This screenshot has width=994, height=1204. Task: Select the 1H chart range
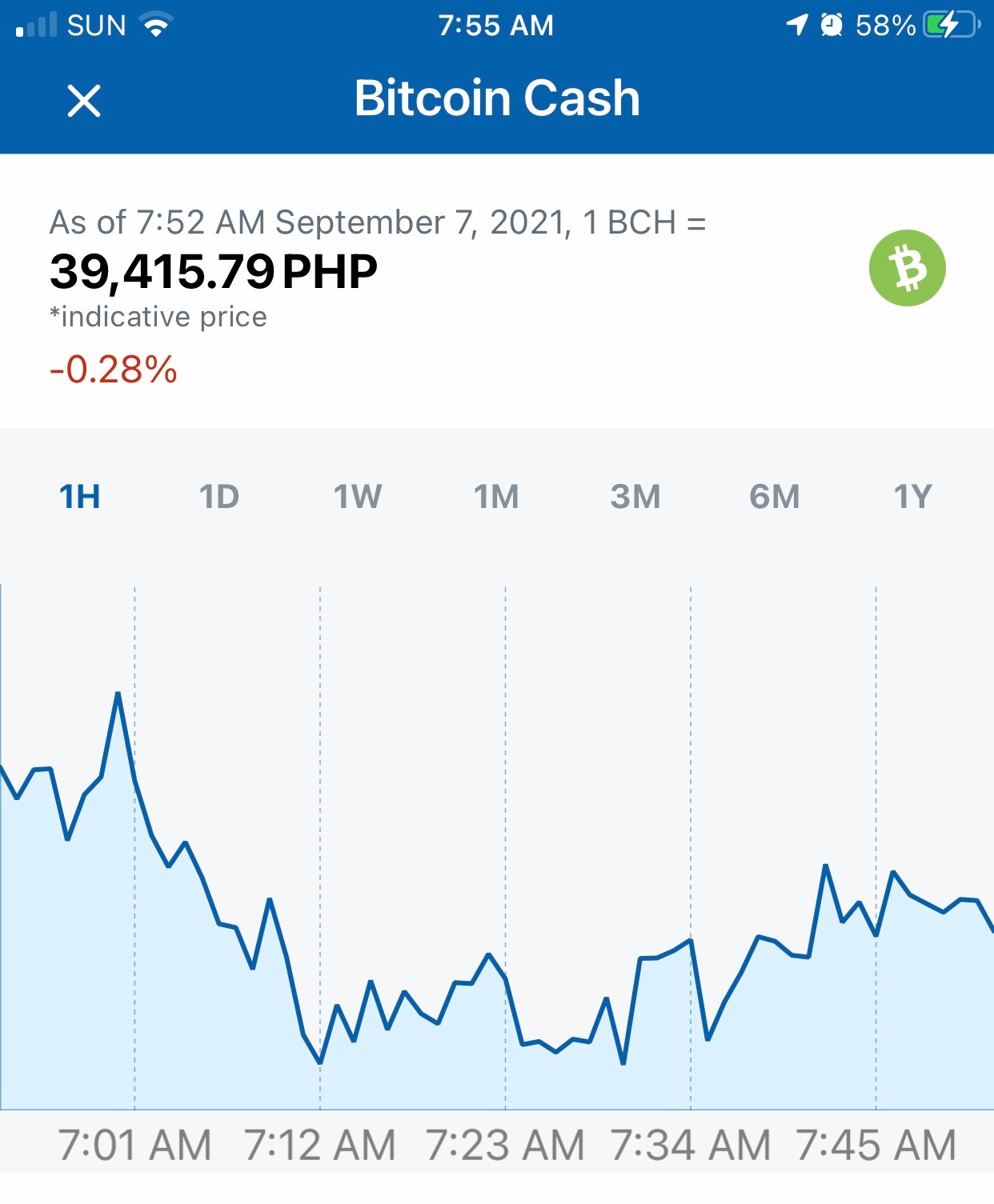(x=80, y=497)
